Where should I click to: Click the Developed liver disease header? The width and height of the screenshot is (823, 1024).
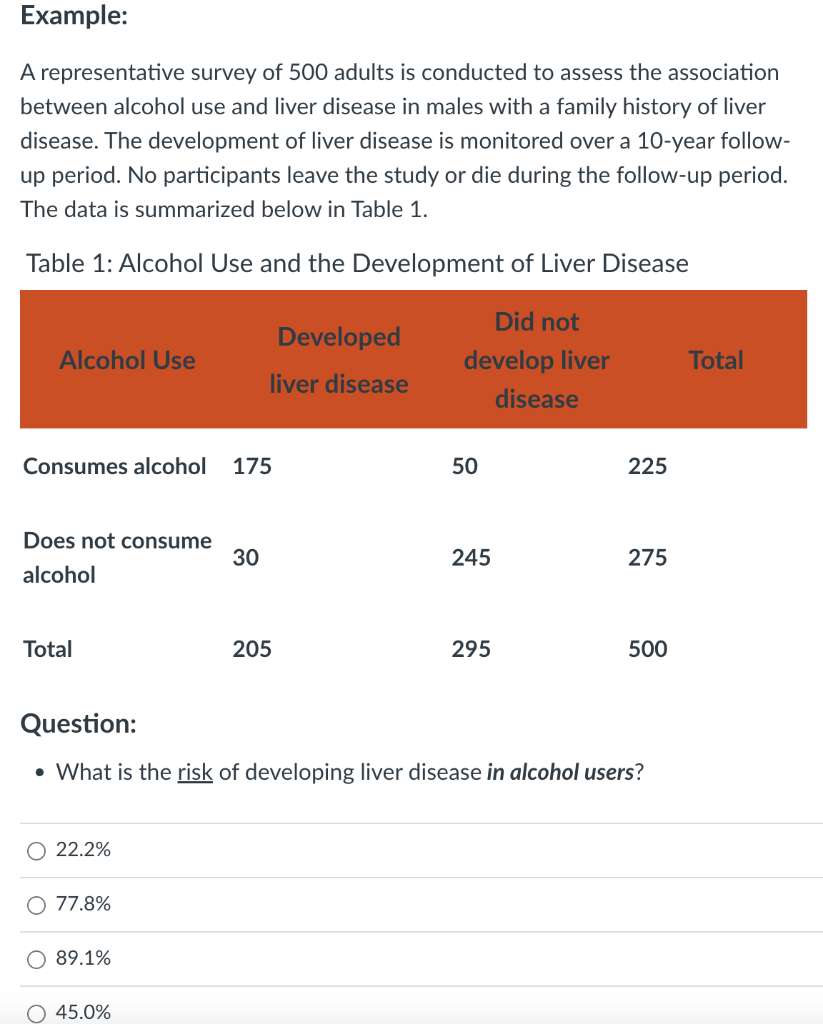pos(338,360)
